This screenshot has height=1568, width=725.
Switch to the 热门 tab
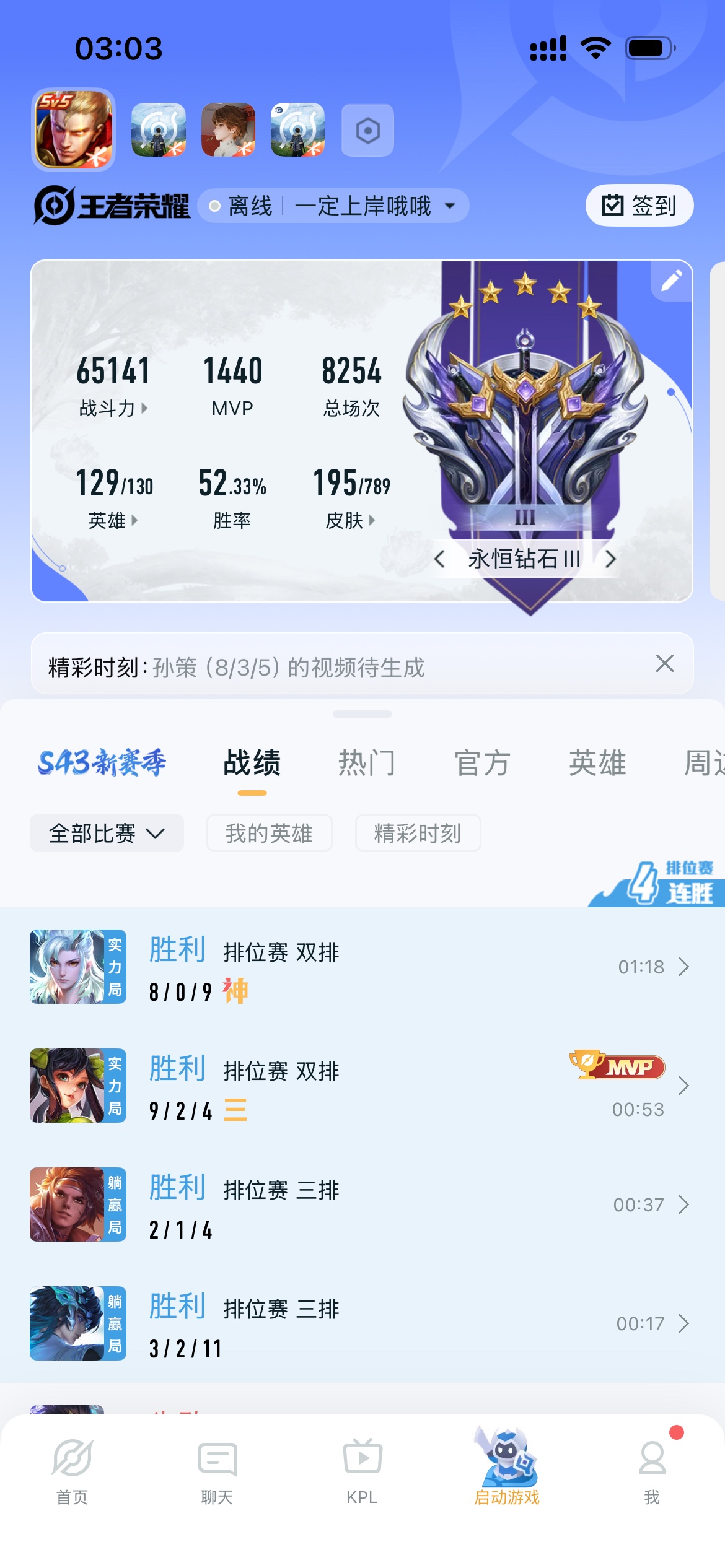pyautogui.click(x=367, y=763)
